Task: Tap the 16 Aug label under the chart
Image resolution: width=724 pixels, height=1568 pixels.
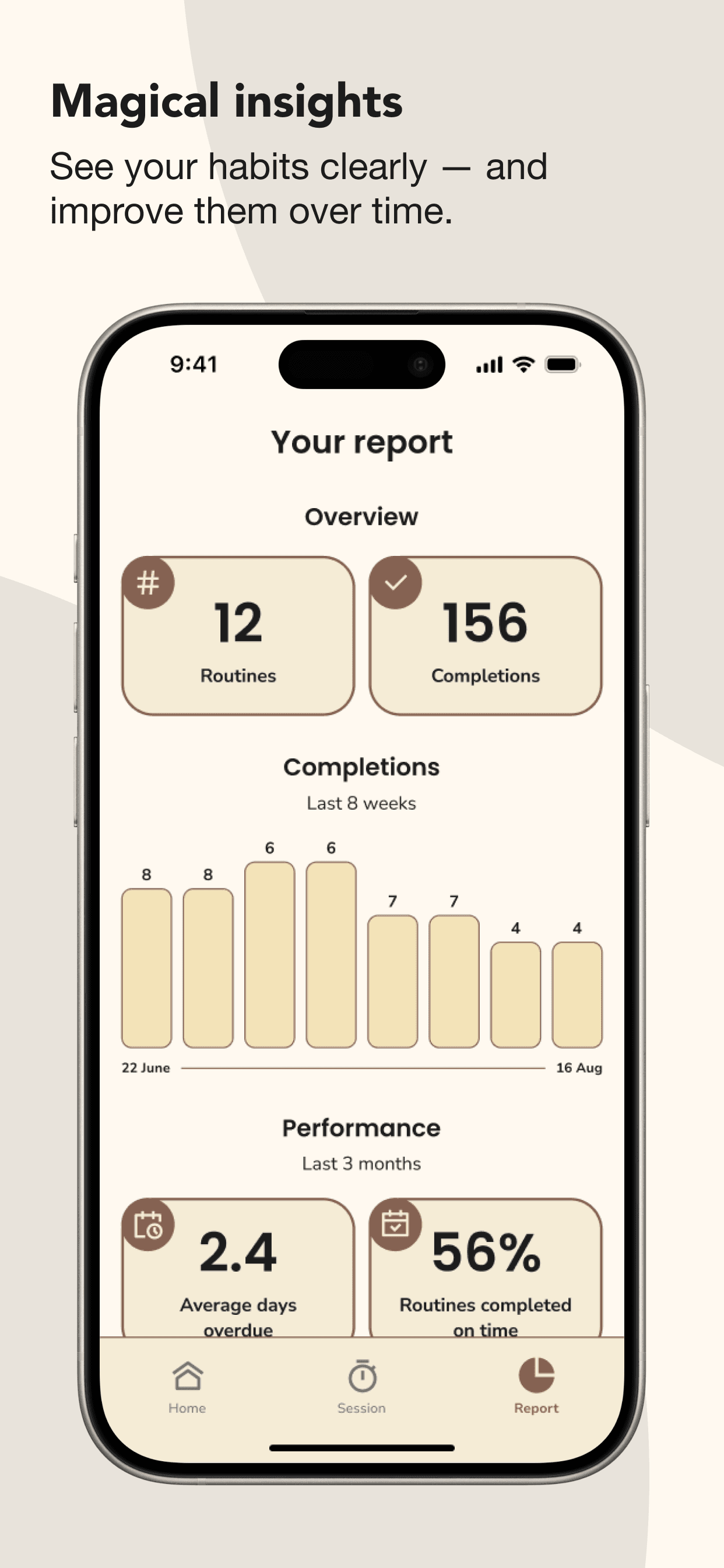Action: coord(578,1067)
